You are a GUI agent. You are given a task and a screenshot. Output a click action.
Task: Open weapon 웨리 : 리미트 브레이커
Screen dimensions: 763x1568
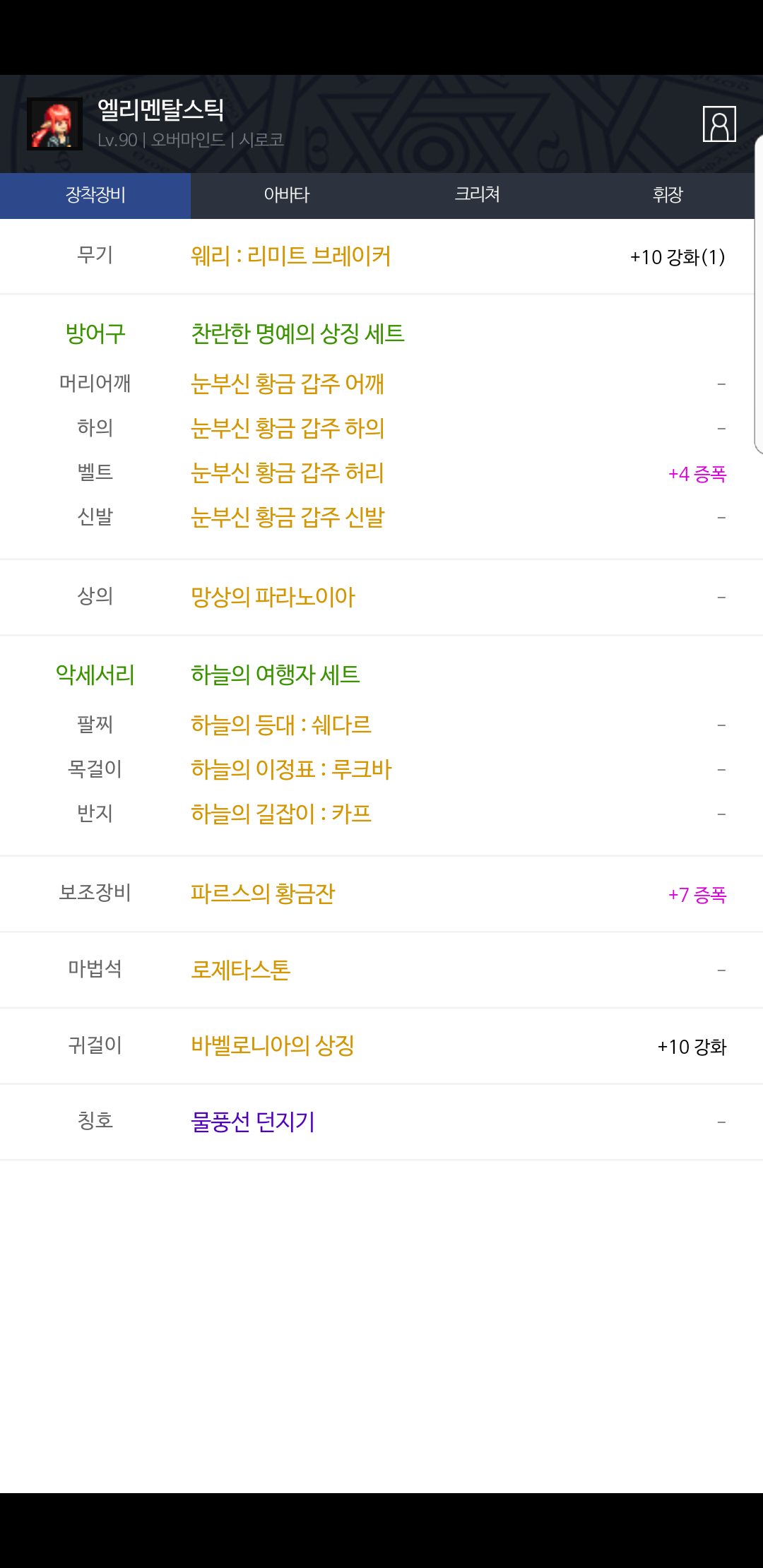(x=290, y=256)
